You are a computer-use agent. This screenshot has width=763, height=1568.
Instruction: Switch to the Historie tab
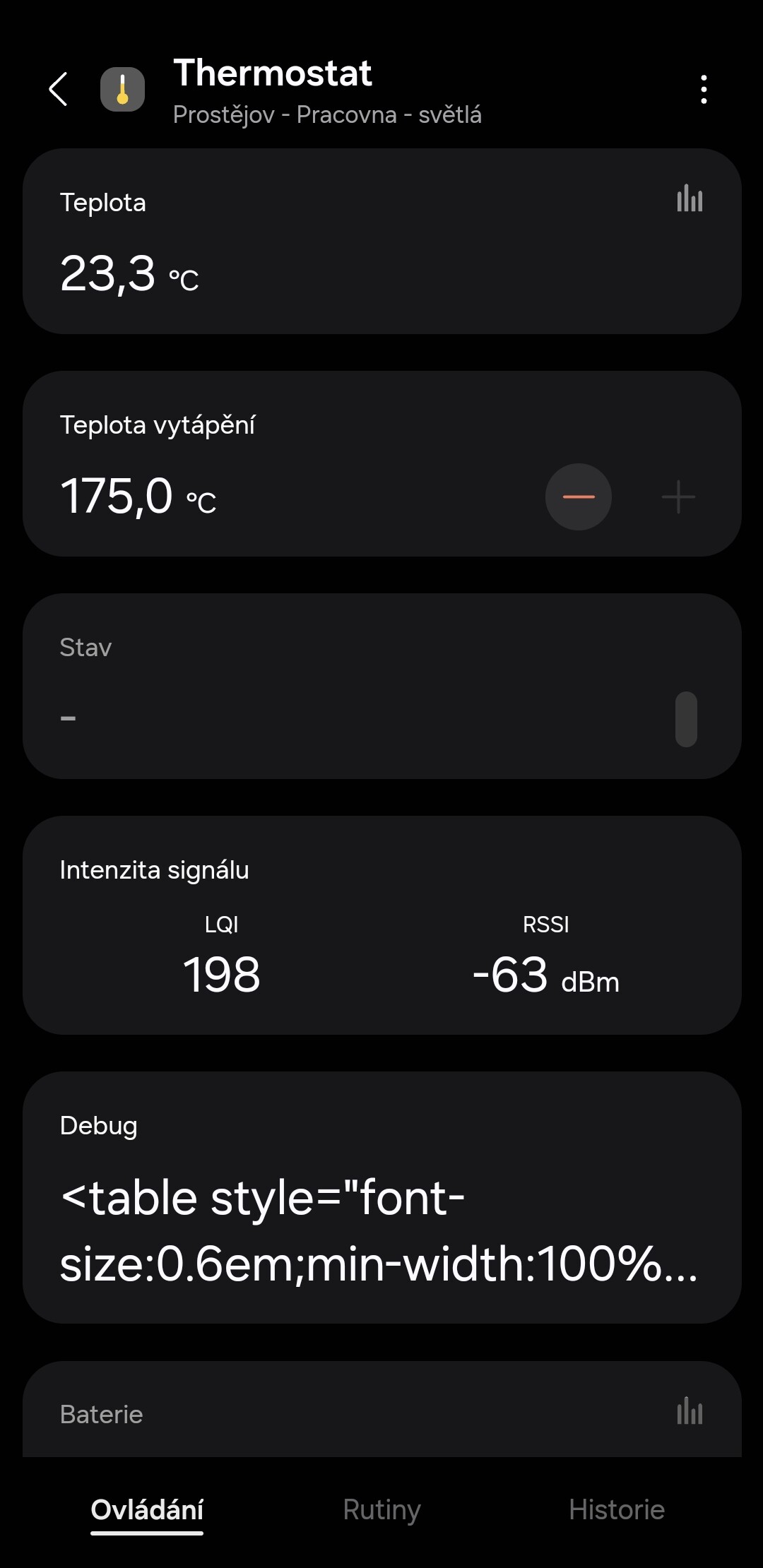[x=617, y=1509]
